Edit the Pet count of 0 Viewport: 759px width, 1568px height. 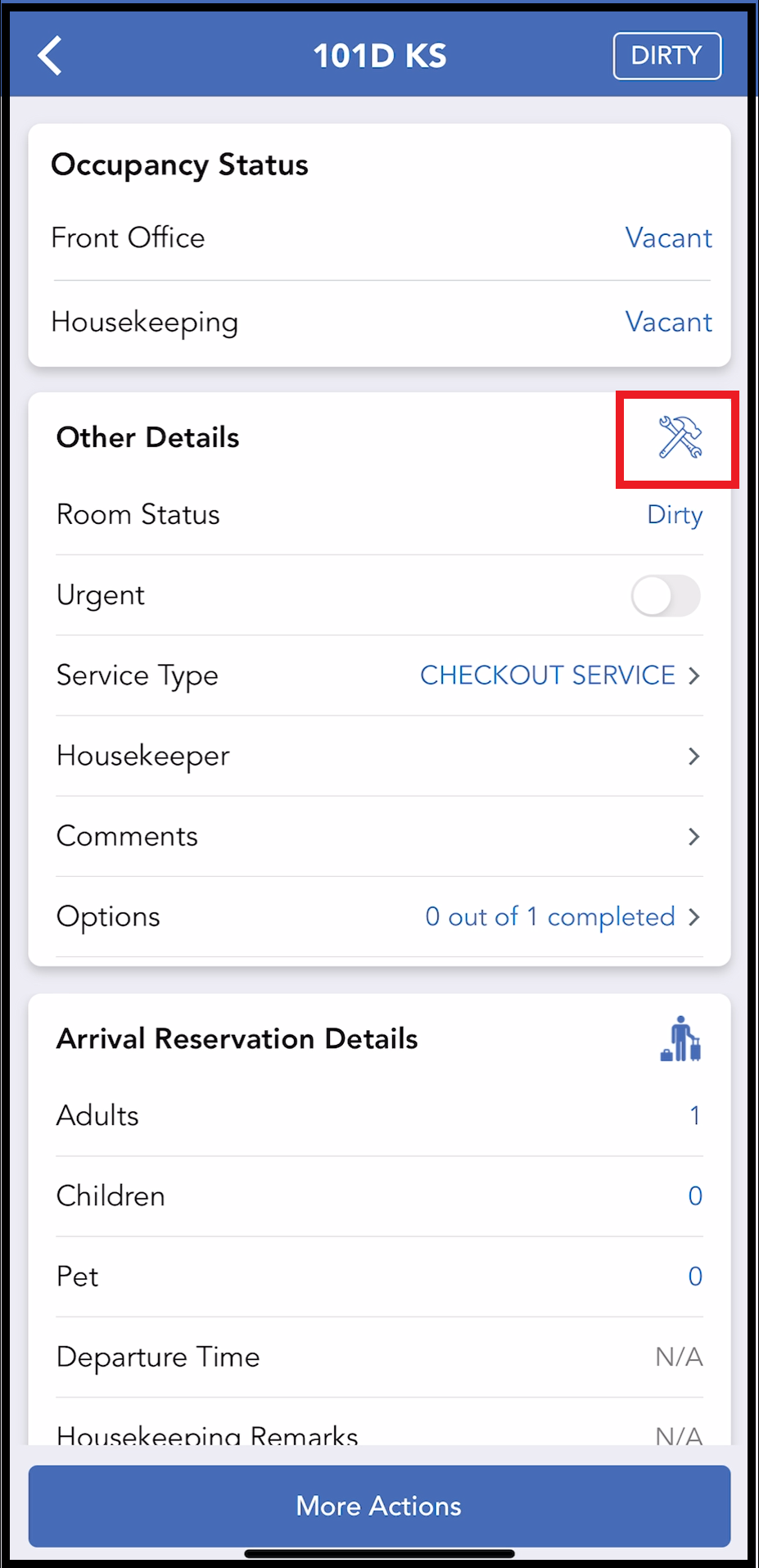click(693, 1275)
